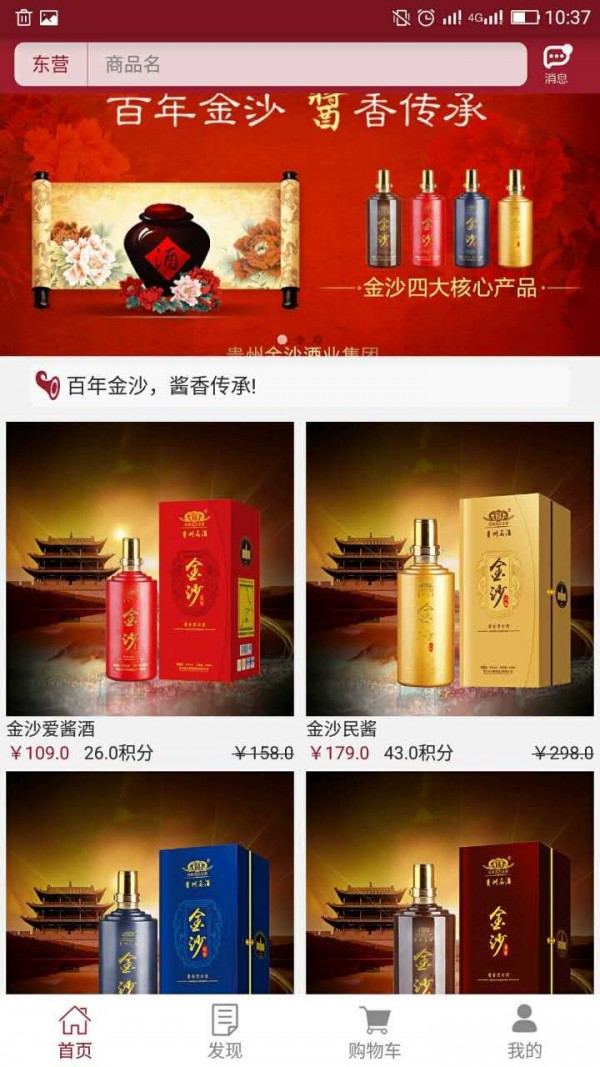Open the 东营 city selector
Image resolution: width=600 pixels, height=1067 pixels.
[51, 65]
